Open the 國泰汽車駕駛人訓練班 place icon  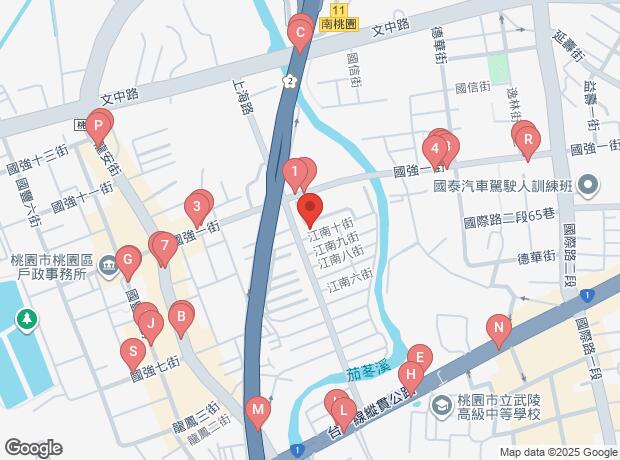point(588,185)
